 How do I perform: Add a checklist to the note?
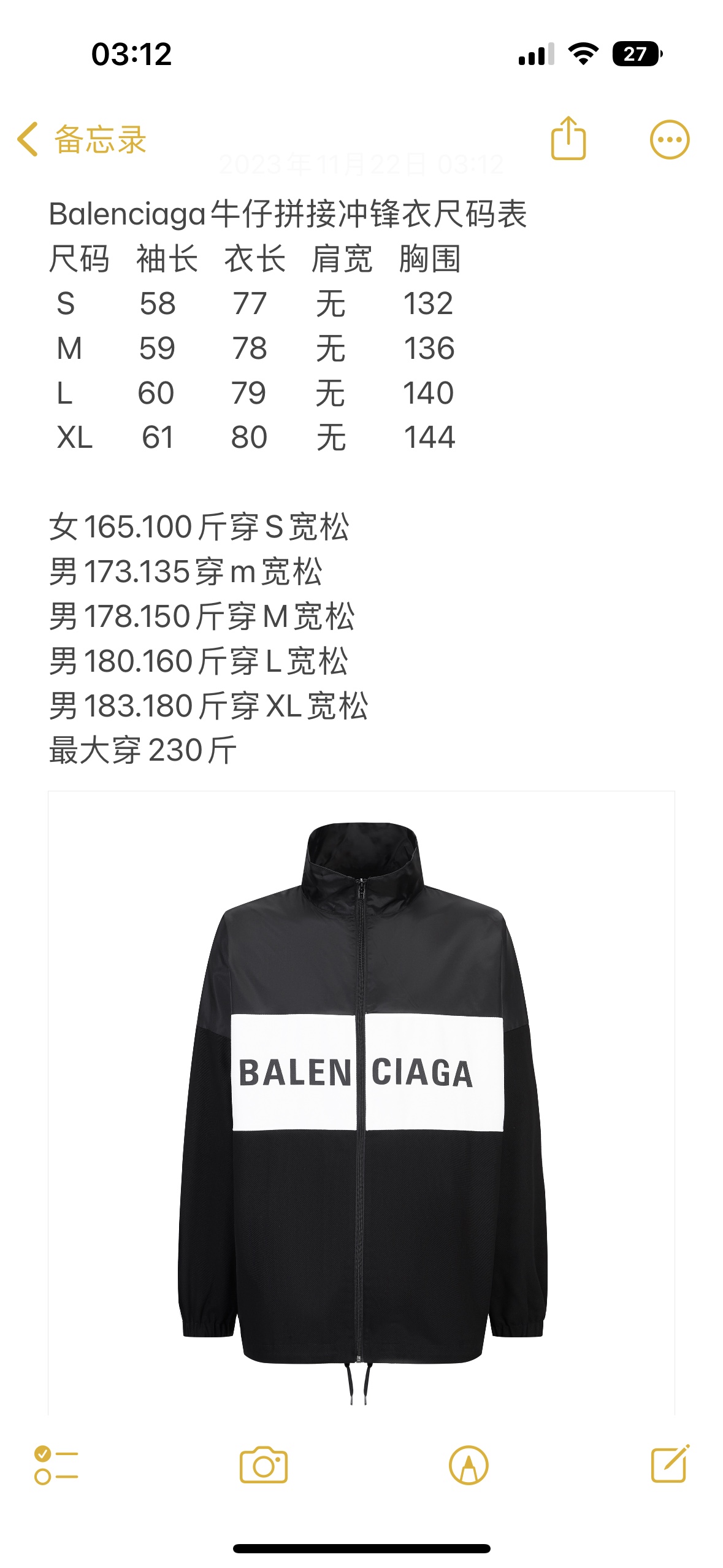(x=56, y=1466)
